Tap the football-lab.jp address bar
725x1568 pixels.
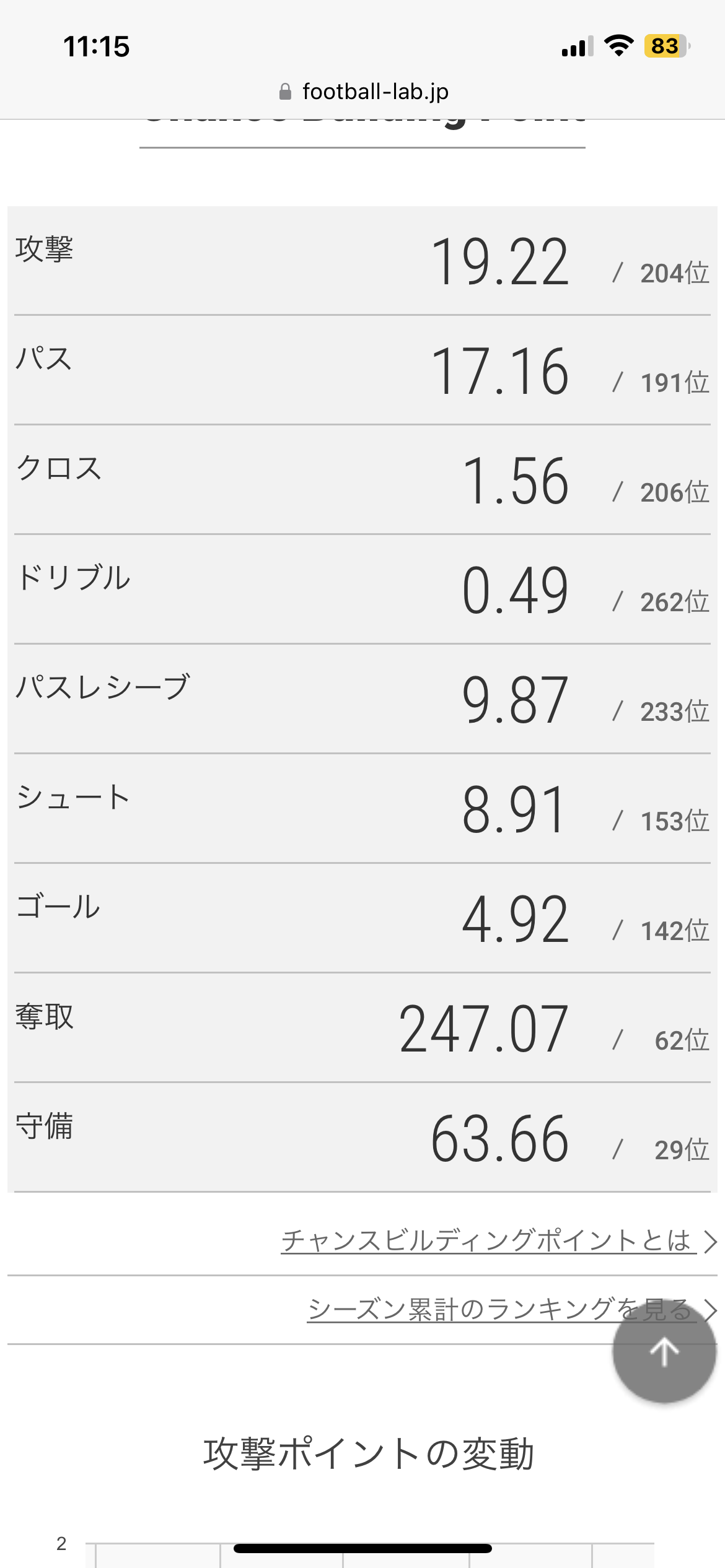pos(363,92)
